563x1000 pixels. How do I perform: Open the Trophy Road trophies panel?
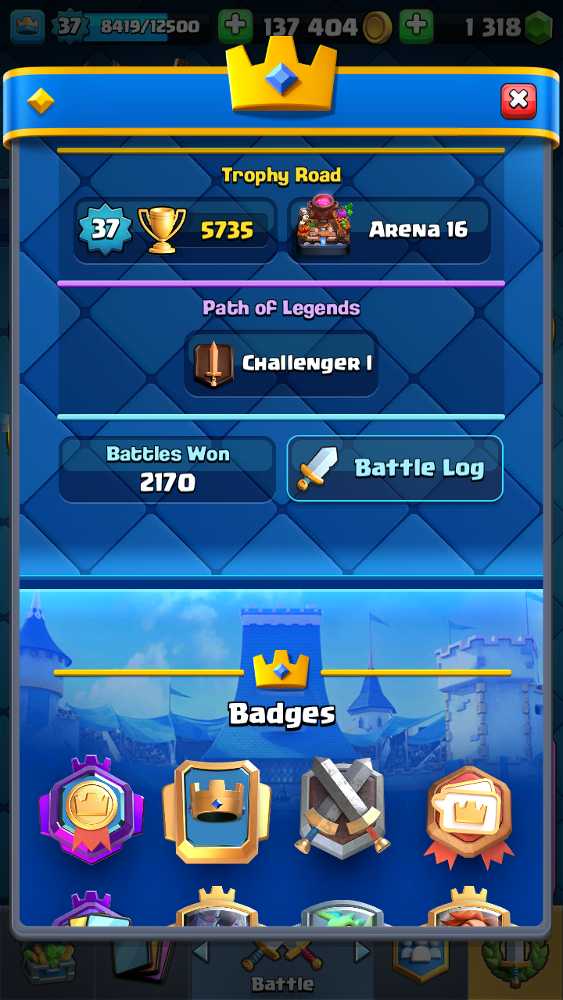175,230
